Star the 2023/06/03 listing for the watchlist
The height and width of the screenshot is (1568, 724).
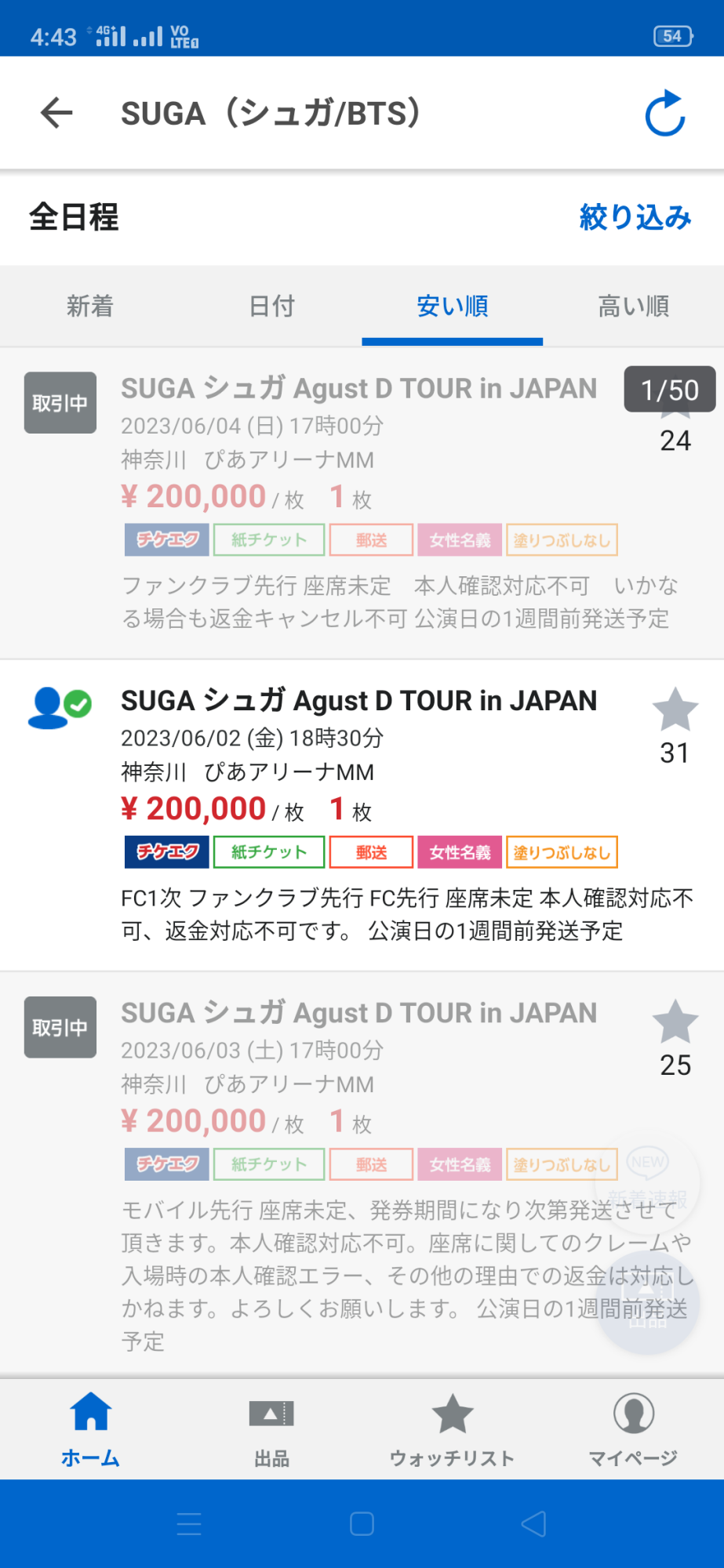[x=675, y=1022]
